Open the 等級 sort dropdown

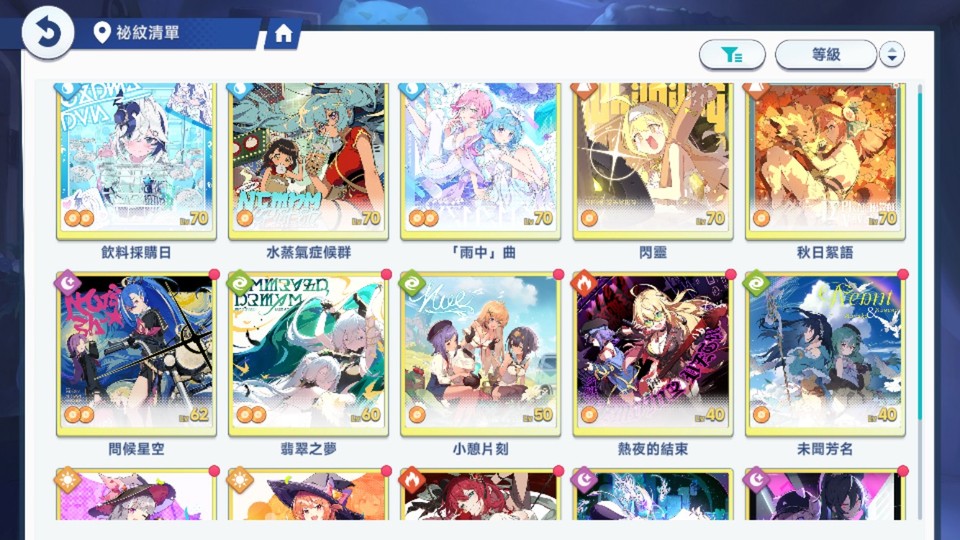tap(825, 55)
